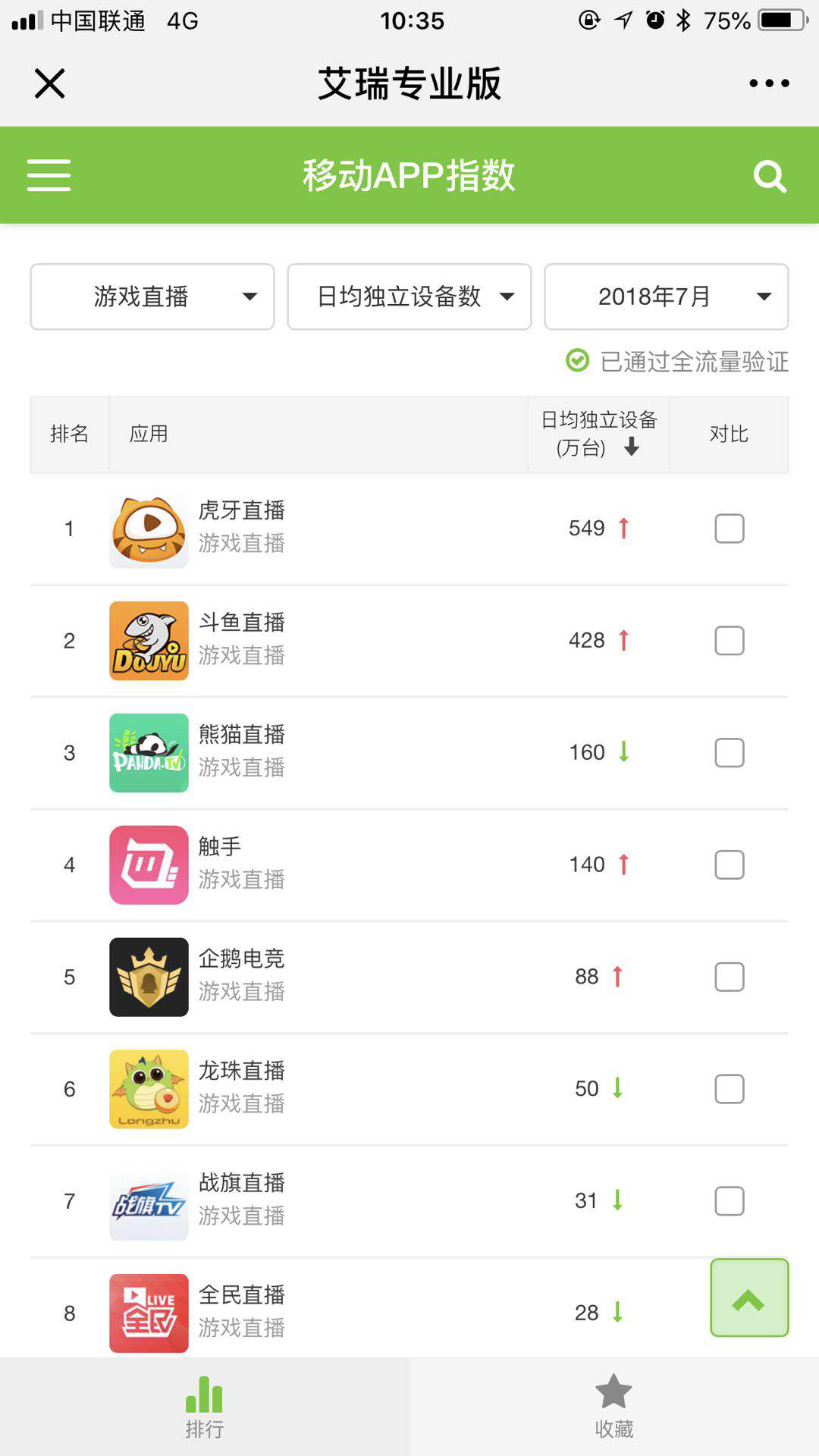The image size is (819, 1456).
Task: Check the compare box for 触手
Action: (729, 864)
